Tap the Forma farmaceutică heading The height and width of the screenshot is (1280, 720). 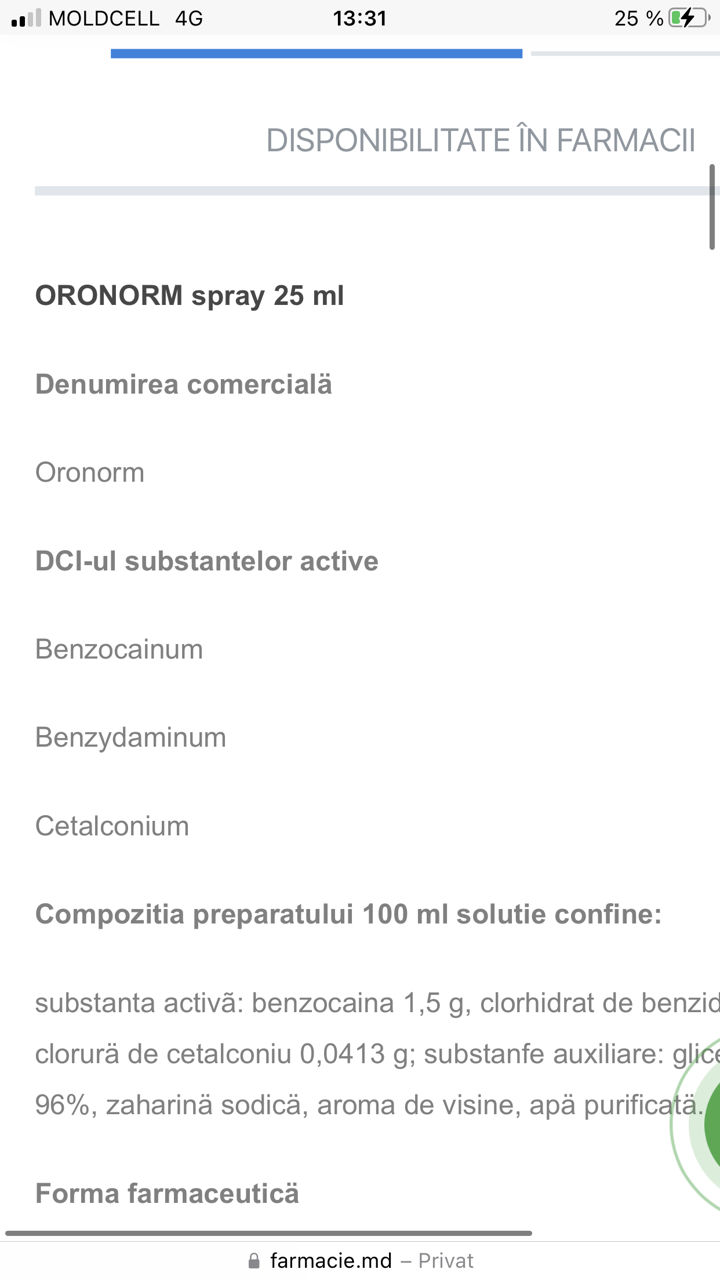pos(166,1192)
